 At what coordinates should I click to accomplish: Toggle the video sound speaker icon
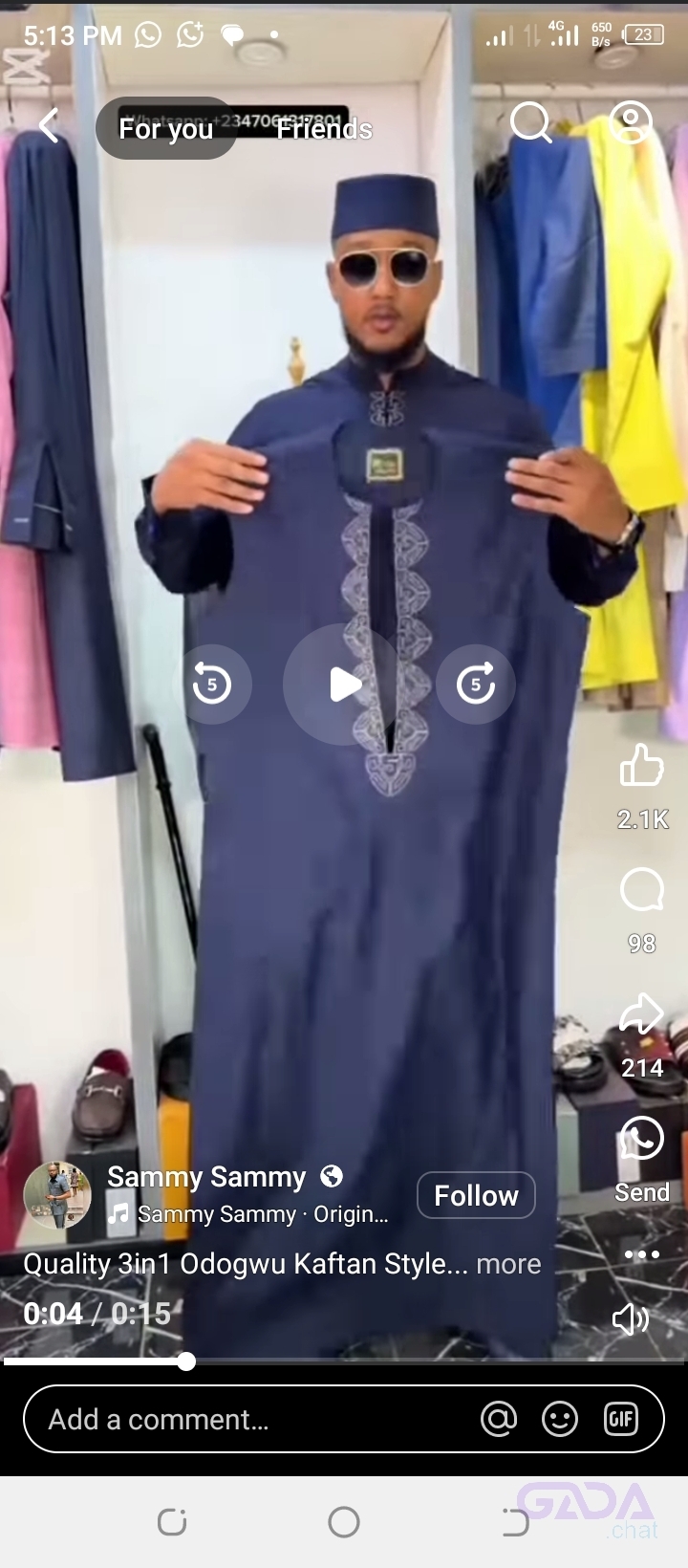pyautogui.click(x=631, y=1319)
